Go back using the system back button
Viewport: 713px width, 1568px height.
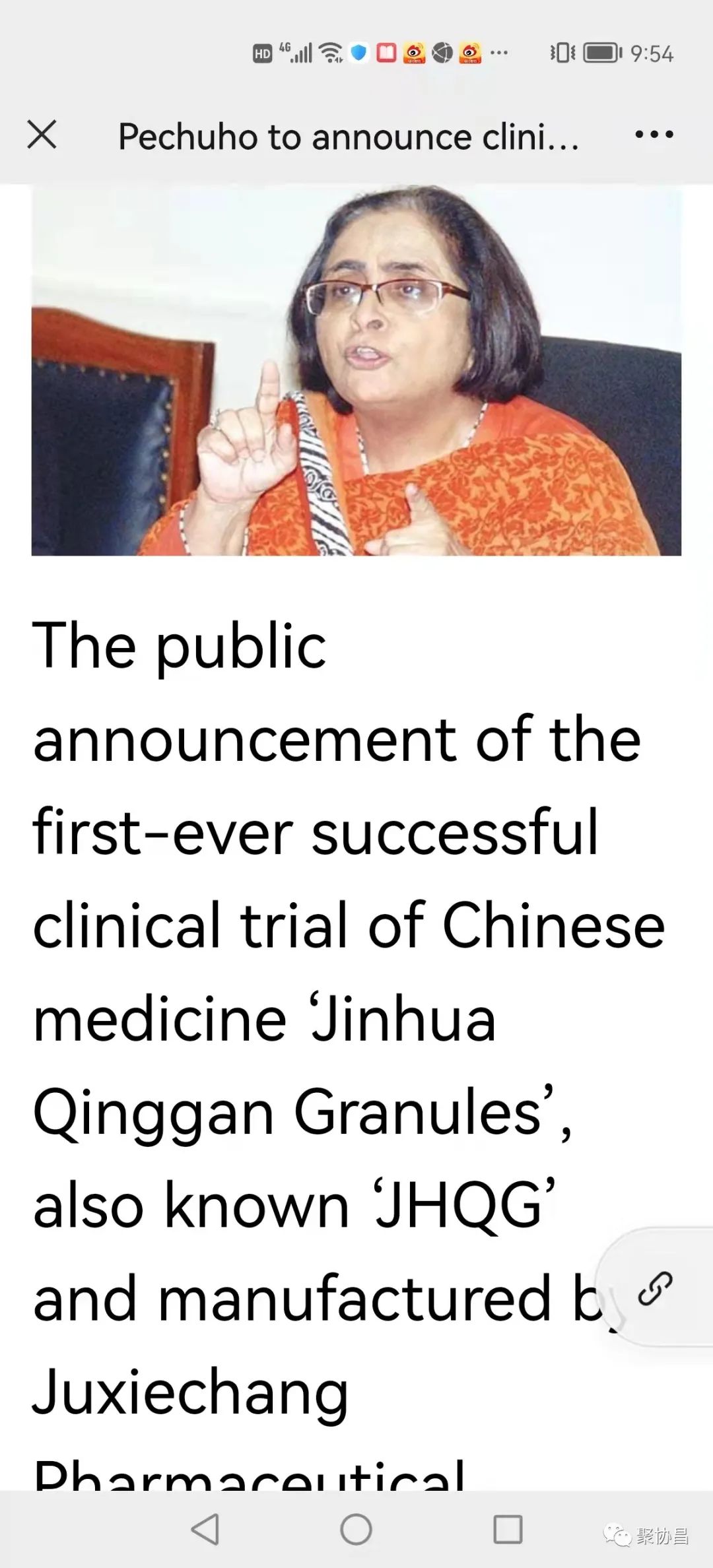click(205, 1528)
